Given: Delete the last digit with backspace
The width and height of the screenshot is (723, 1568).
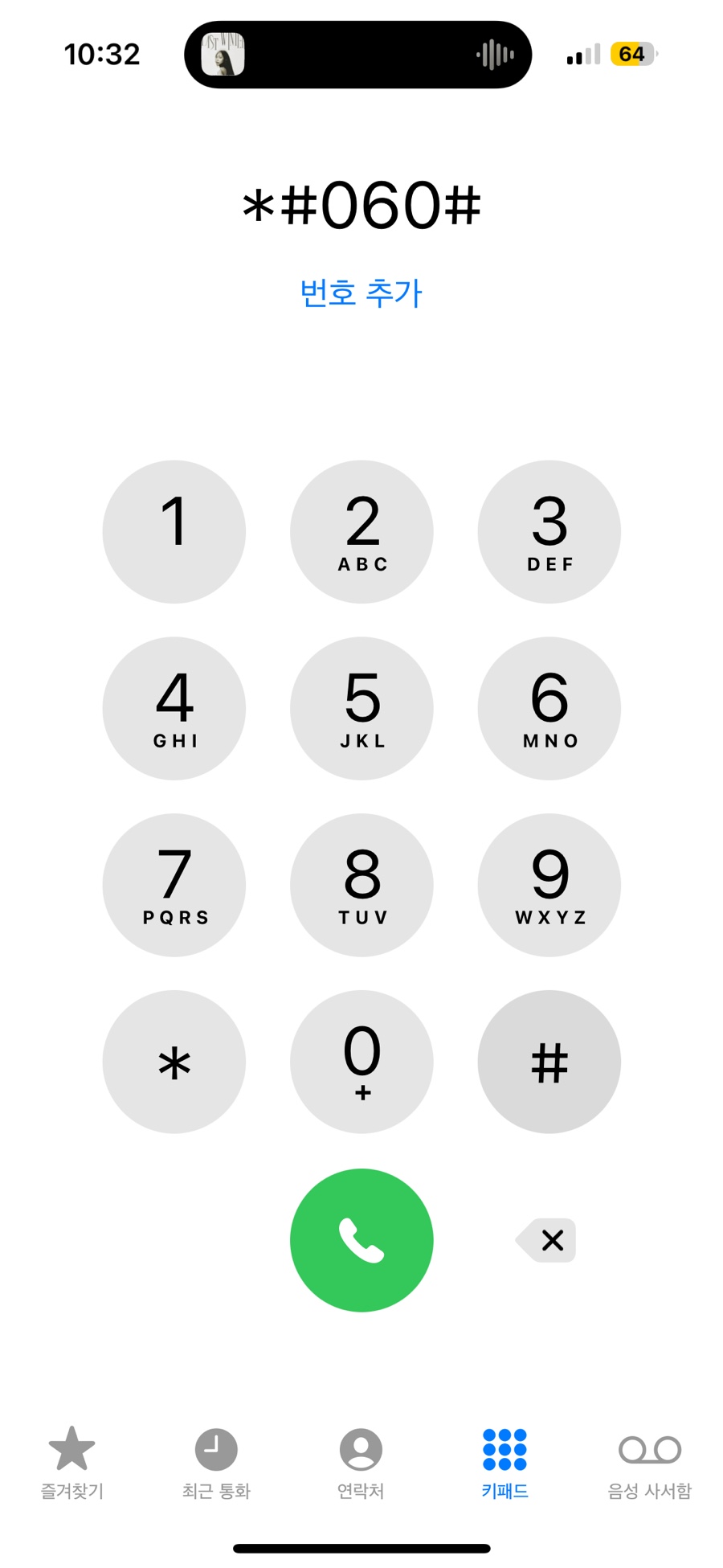Looking at the screenshot, I should coord(546,1240).
